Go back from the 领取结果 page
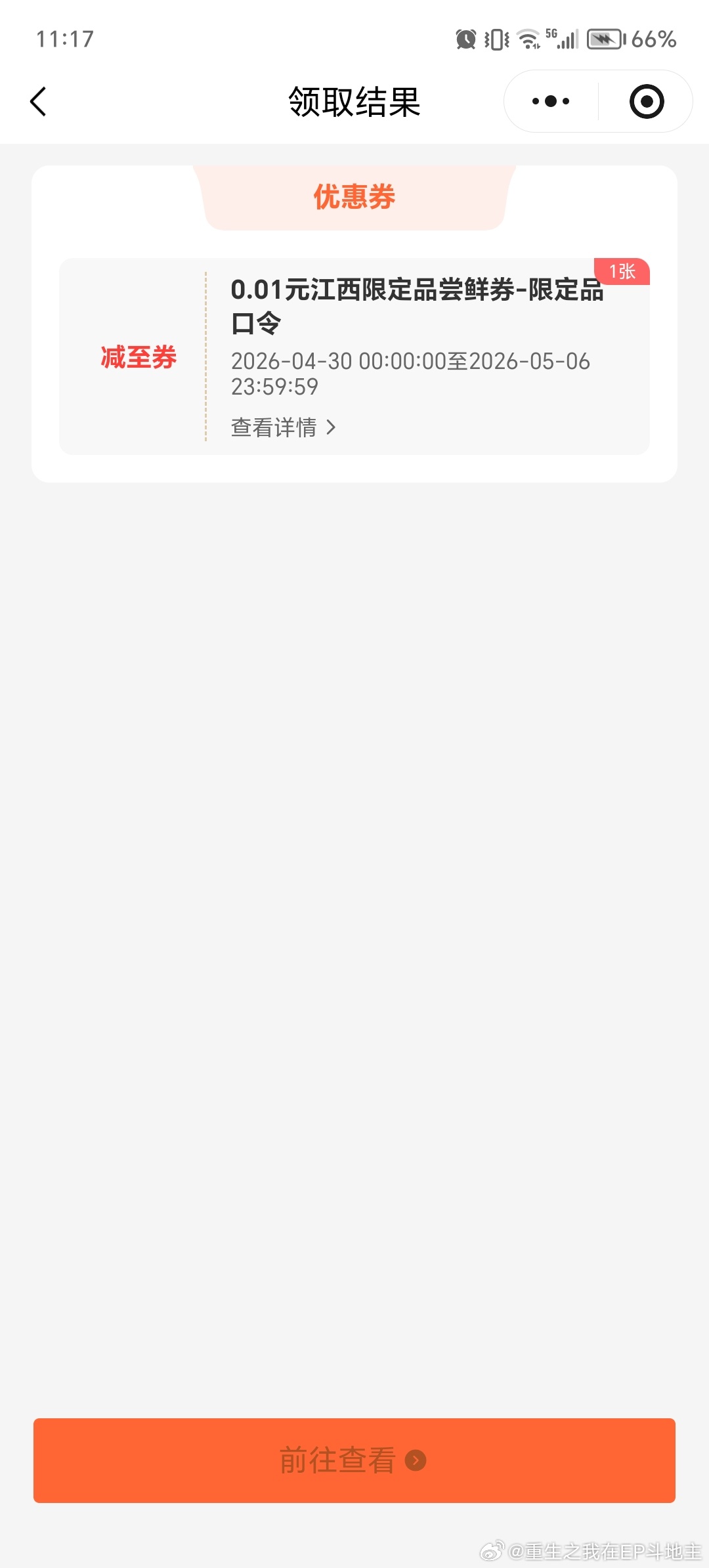The height and width of the screenshot is (1568, 709). [x=39, y=102]
